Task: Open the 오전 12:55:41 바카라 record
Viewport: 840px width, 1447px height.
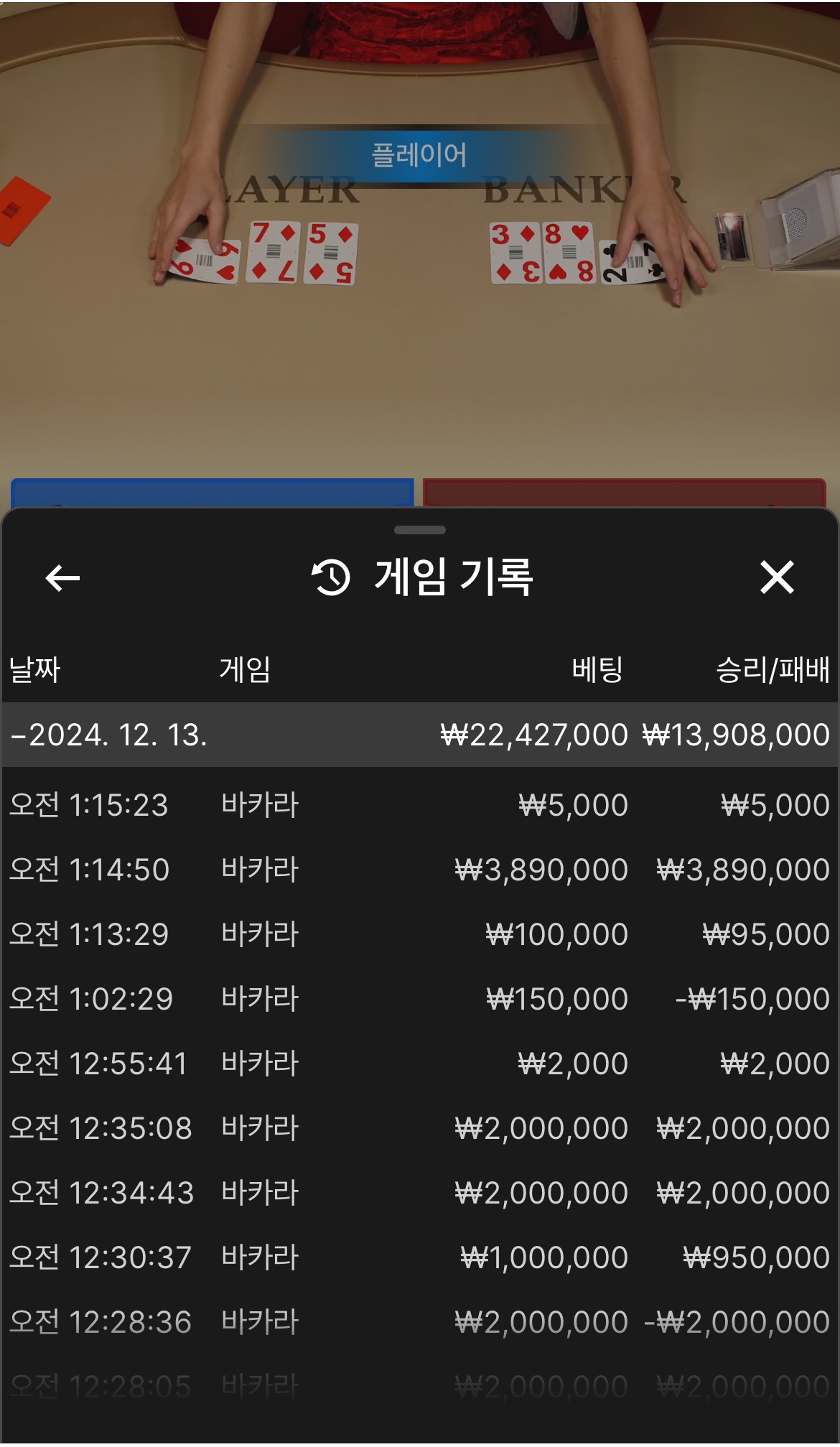Action: [x=419, y=1064]
